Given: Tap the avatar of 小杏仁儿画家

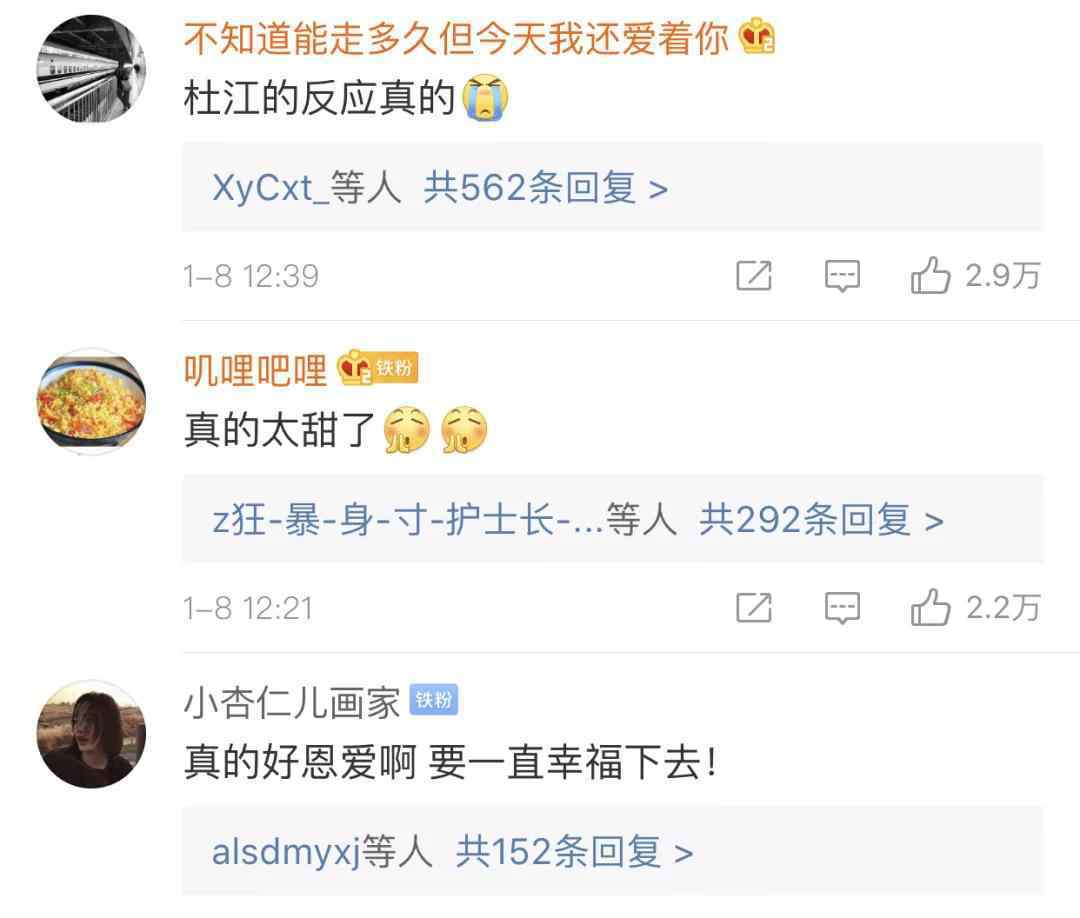Looking at the screenshot, I should coord(91,734).
